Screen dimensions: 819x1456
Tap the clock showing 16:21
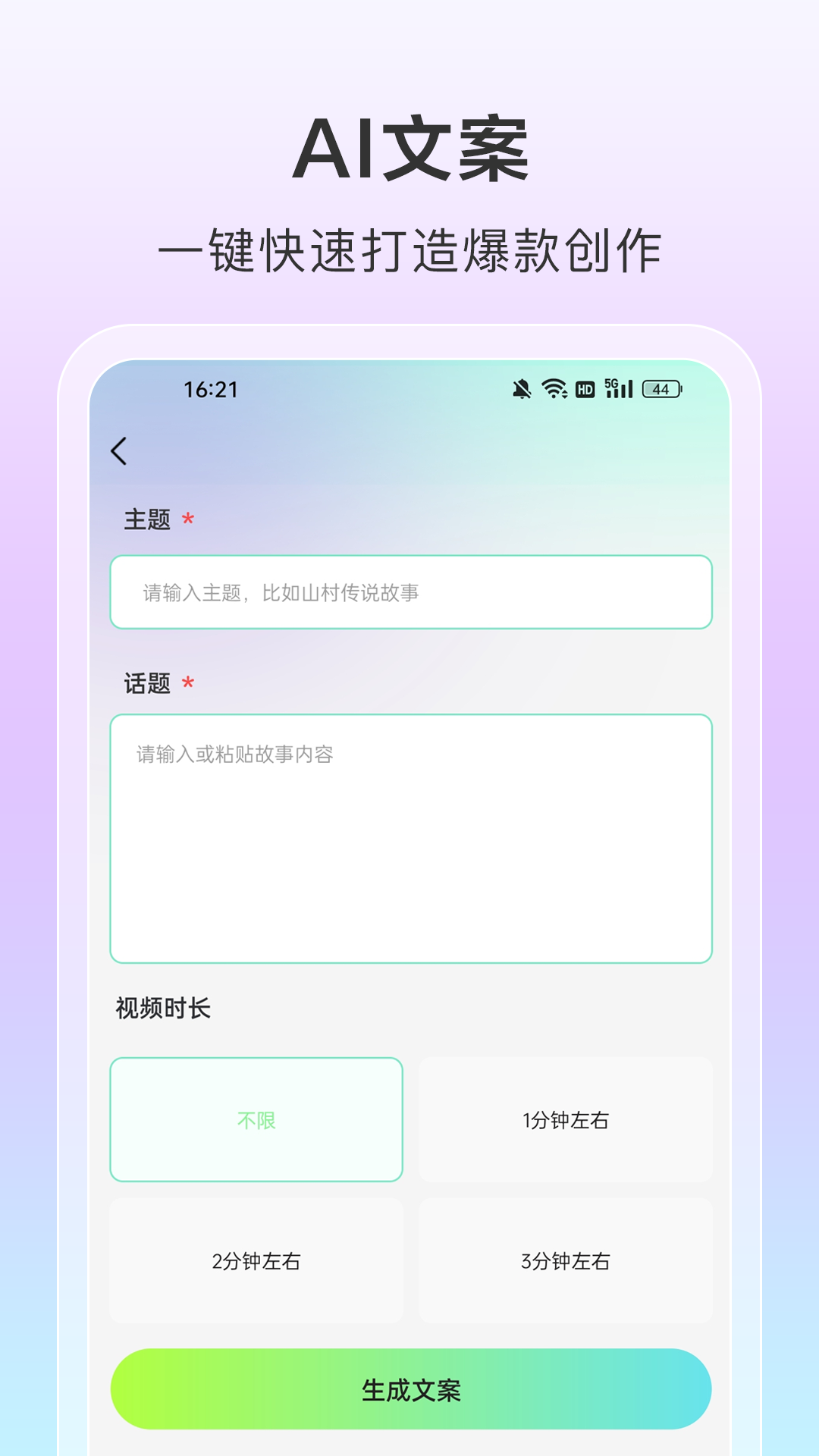coord(210,391)
